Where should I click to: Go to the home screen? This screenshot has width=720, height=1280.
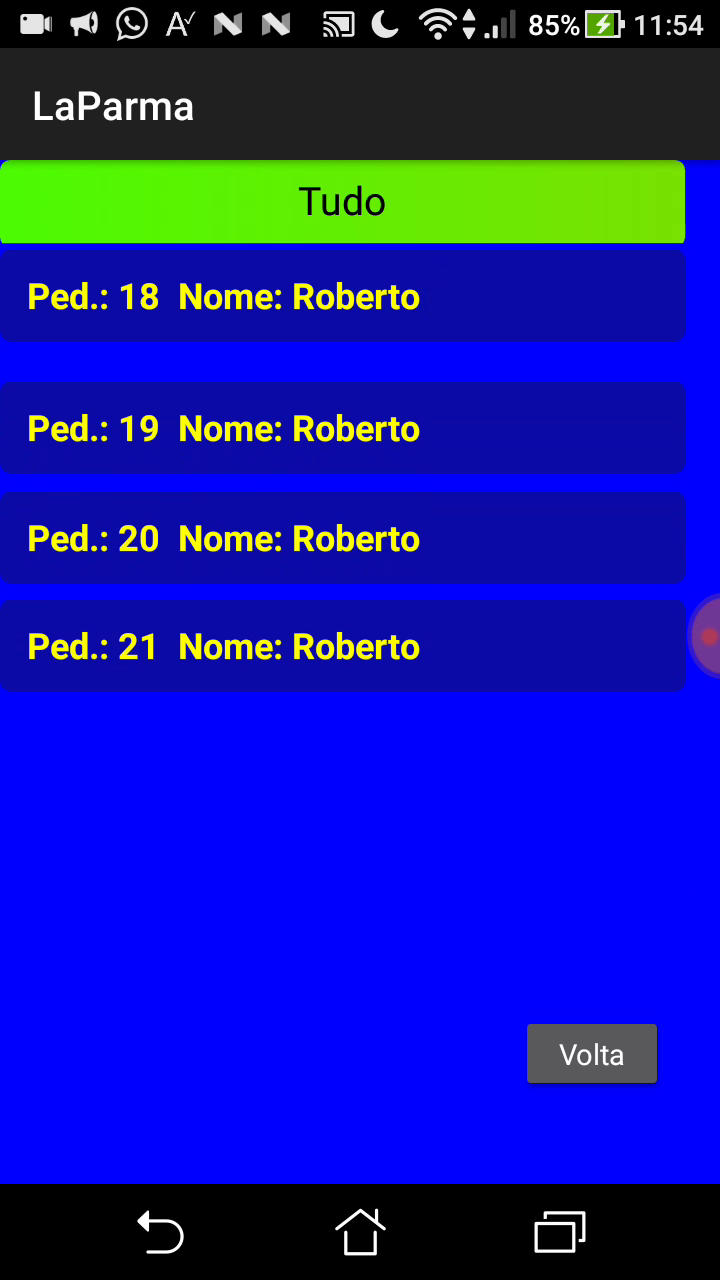[x=360, y=1231]
